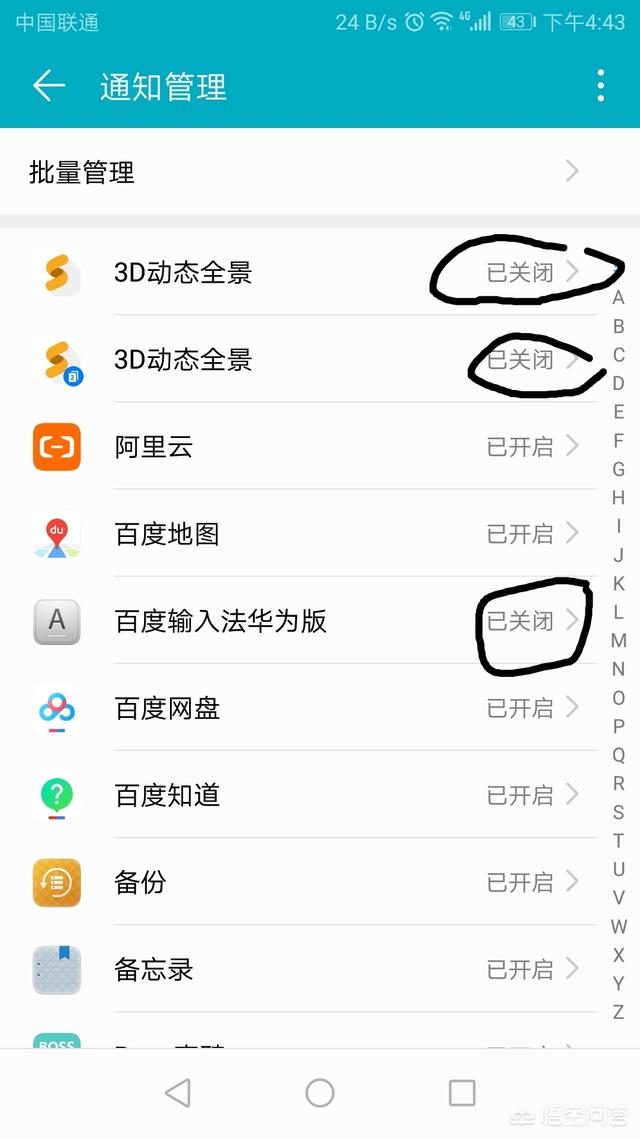640x1138 pixels.
Task: Open 百度输入法华为版 notification settings
Action: [x=305, y=621]
